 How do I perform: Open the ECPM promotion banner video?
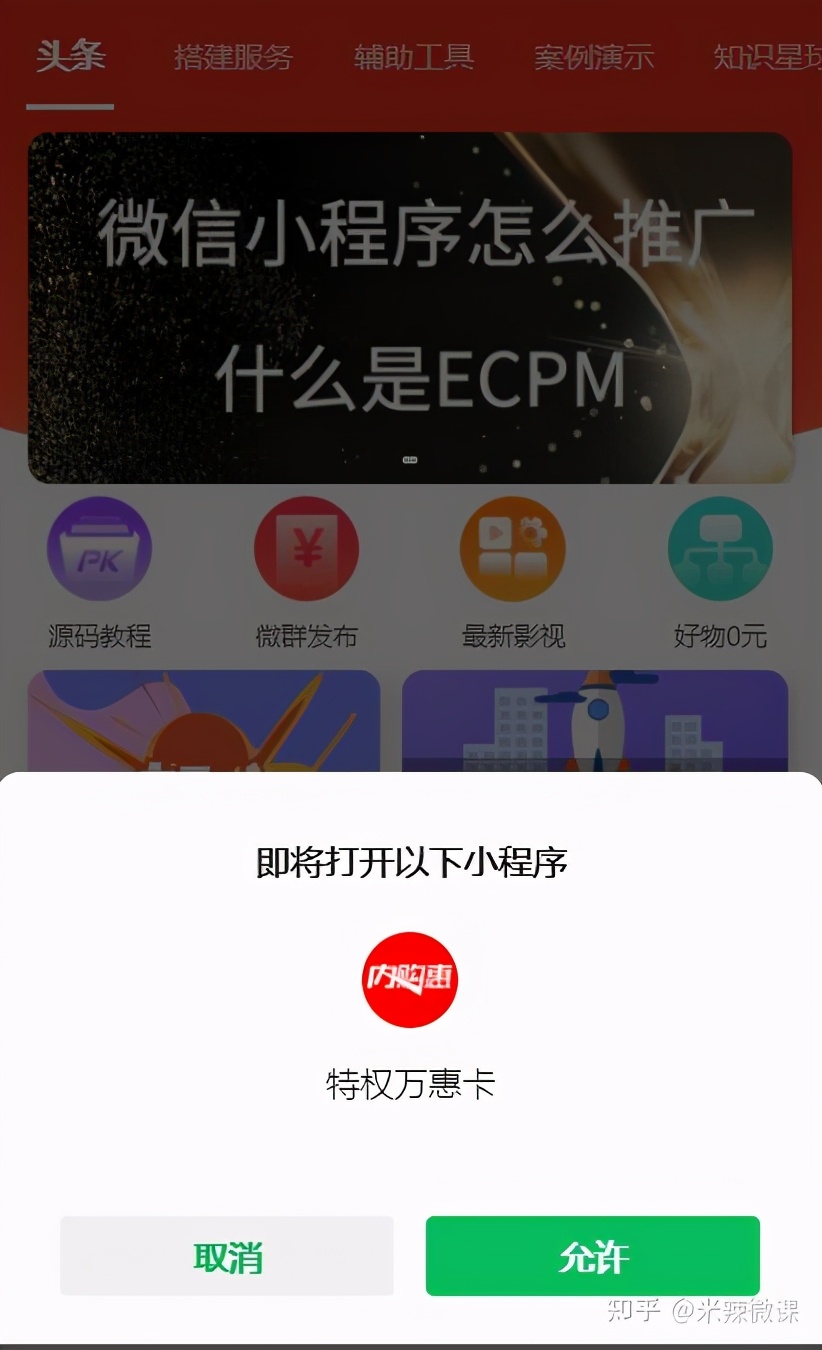click(410, 303)
